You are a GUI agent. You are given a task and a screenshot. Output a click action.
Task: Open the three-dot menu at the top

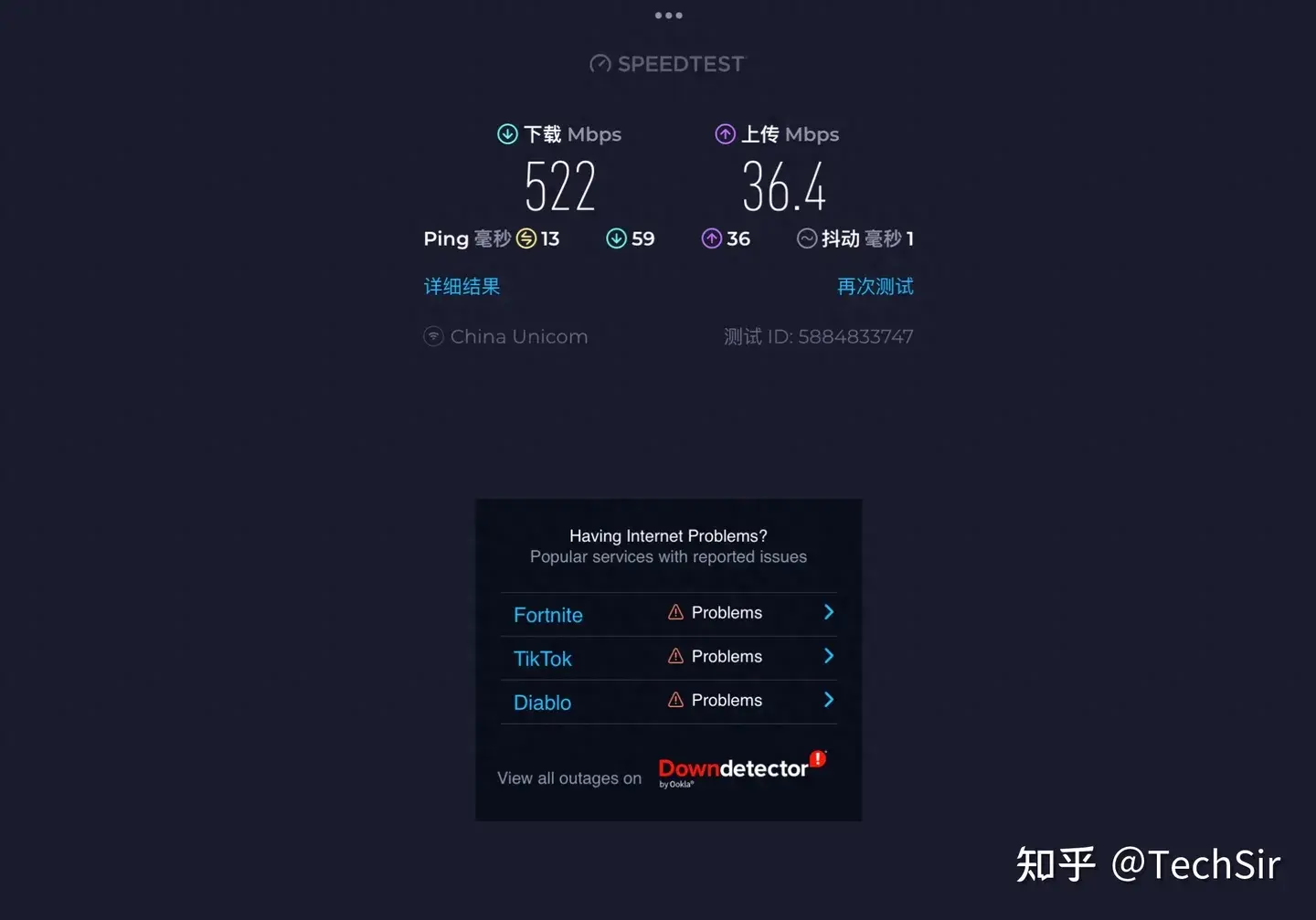(668, 16)
